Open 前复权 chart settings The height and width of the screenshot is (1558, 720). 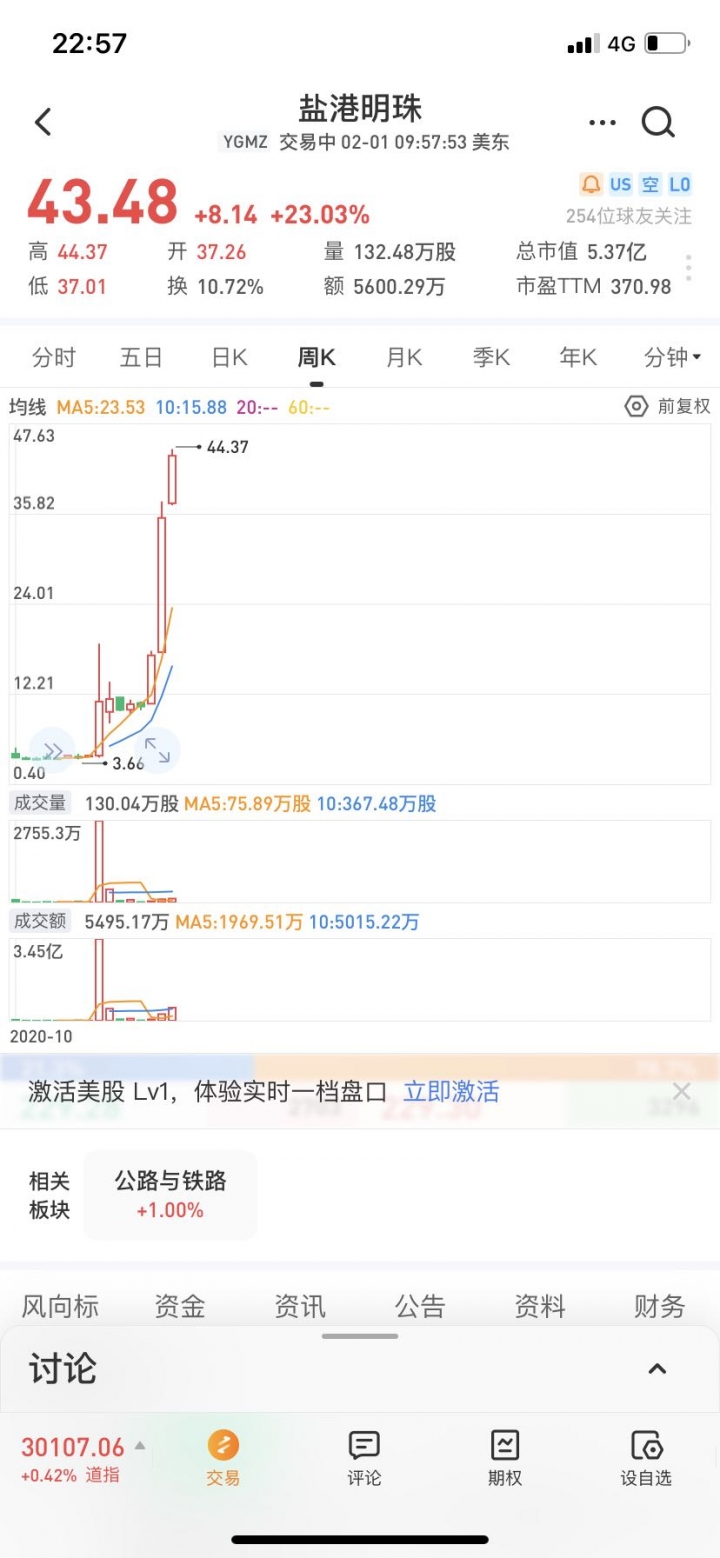(x=667, y=406)
